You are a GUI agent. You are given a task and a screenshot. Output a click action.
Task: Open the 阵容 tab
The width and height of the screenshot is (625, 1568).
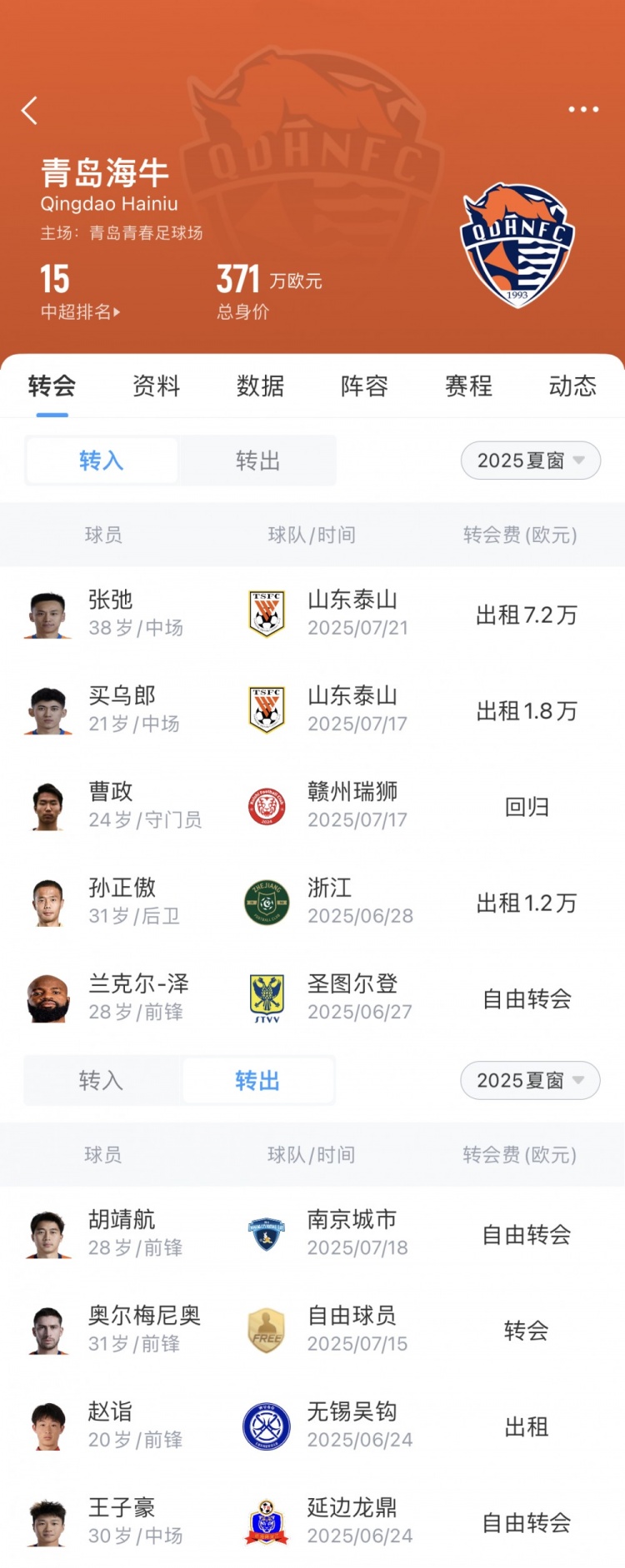tap(364, 386)
